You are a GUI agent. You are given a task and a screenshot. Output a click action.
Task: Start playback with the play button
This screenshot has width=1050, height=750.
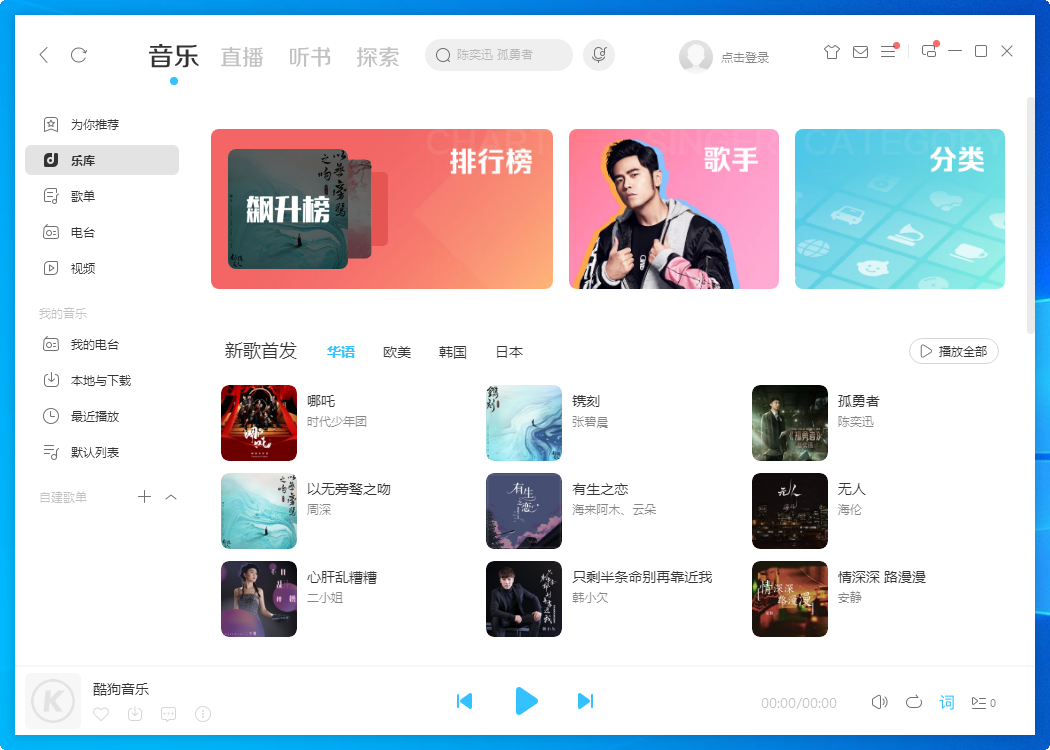(526, 701)
